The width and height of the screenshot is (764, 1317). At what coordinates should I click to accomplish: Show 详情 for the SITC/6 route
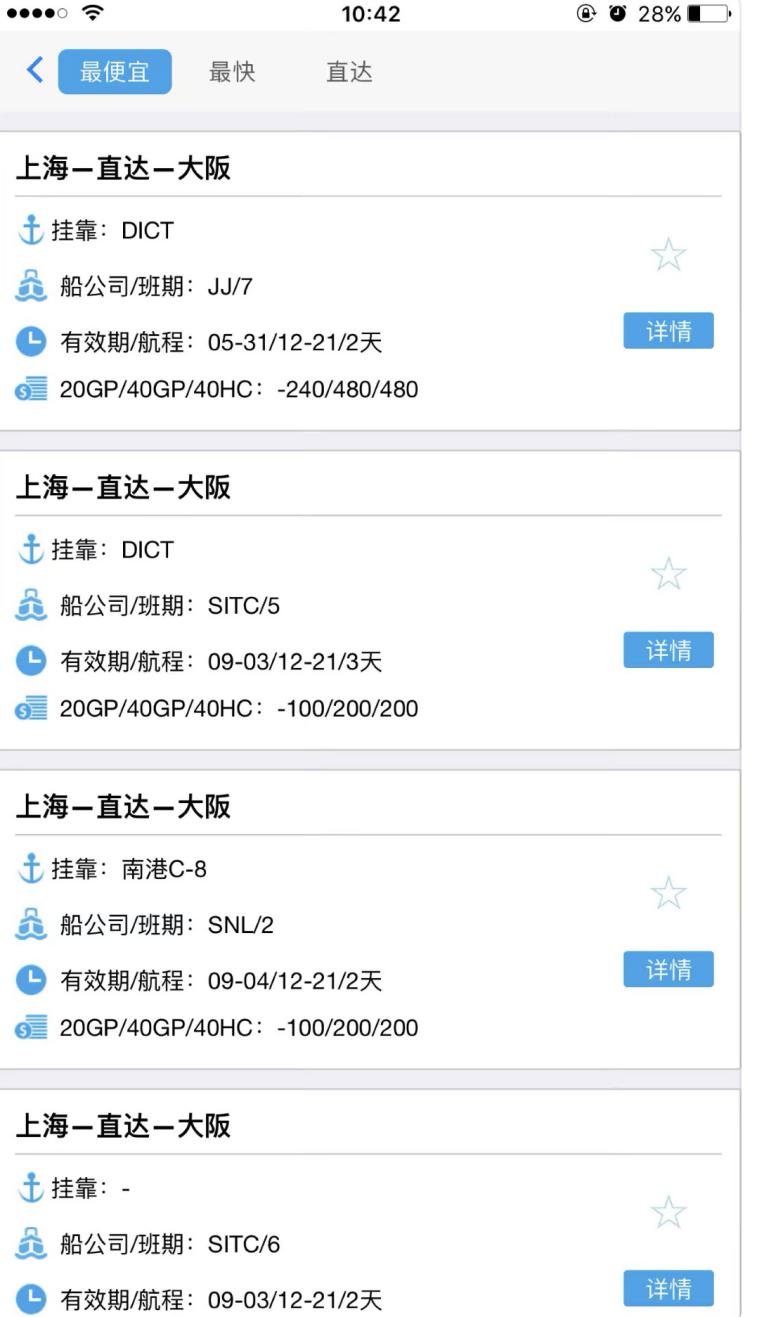pyautogui.click(x=668, y=1288)
